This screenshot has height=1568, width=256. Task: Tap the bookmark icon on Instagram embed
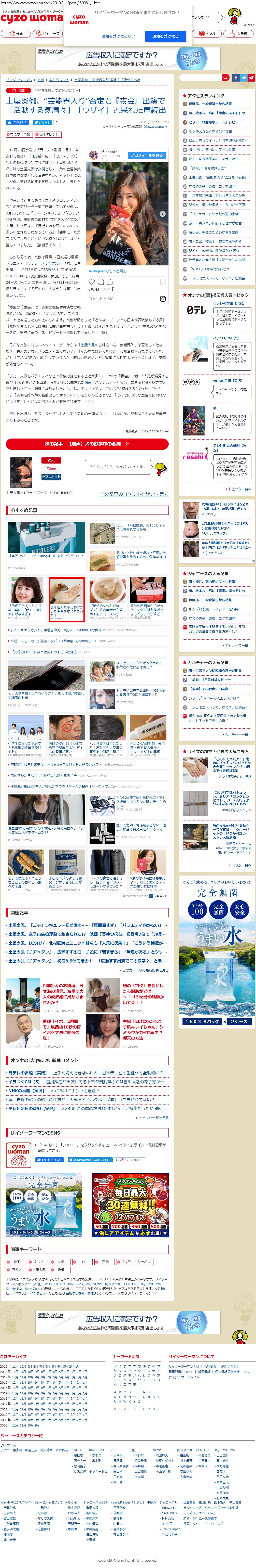[162, 282]
